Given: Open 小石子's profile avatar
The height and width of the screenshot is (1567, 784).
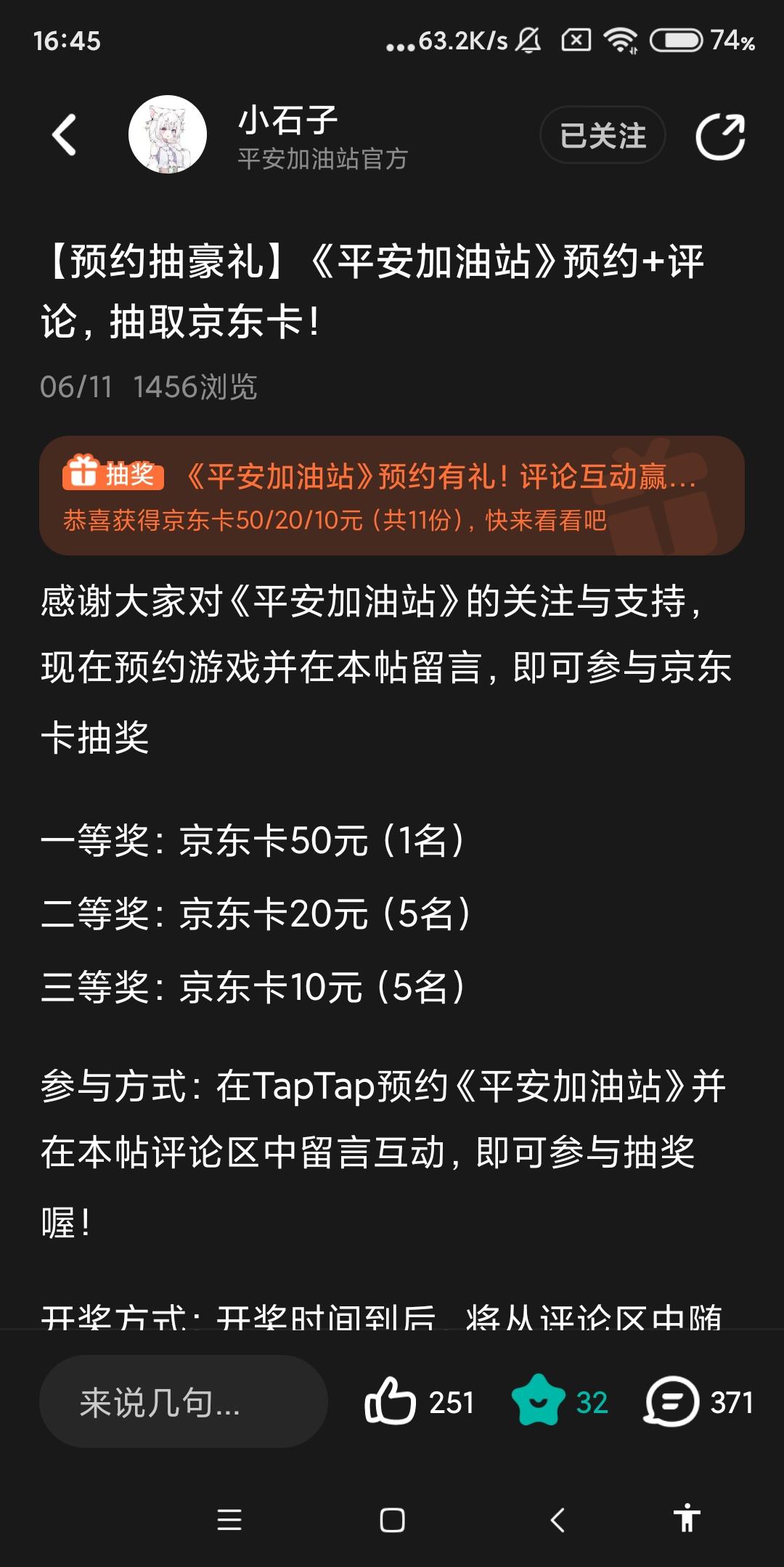Looking at the screenshot, I should (168, 134).
